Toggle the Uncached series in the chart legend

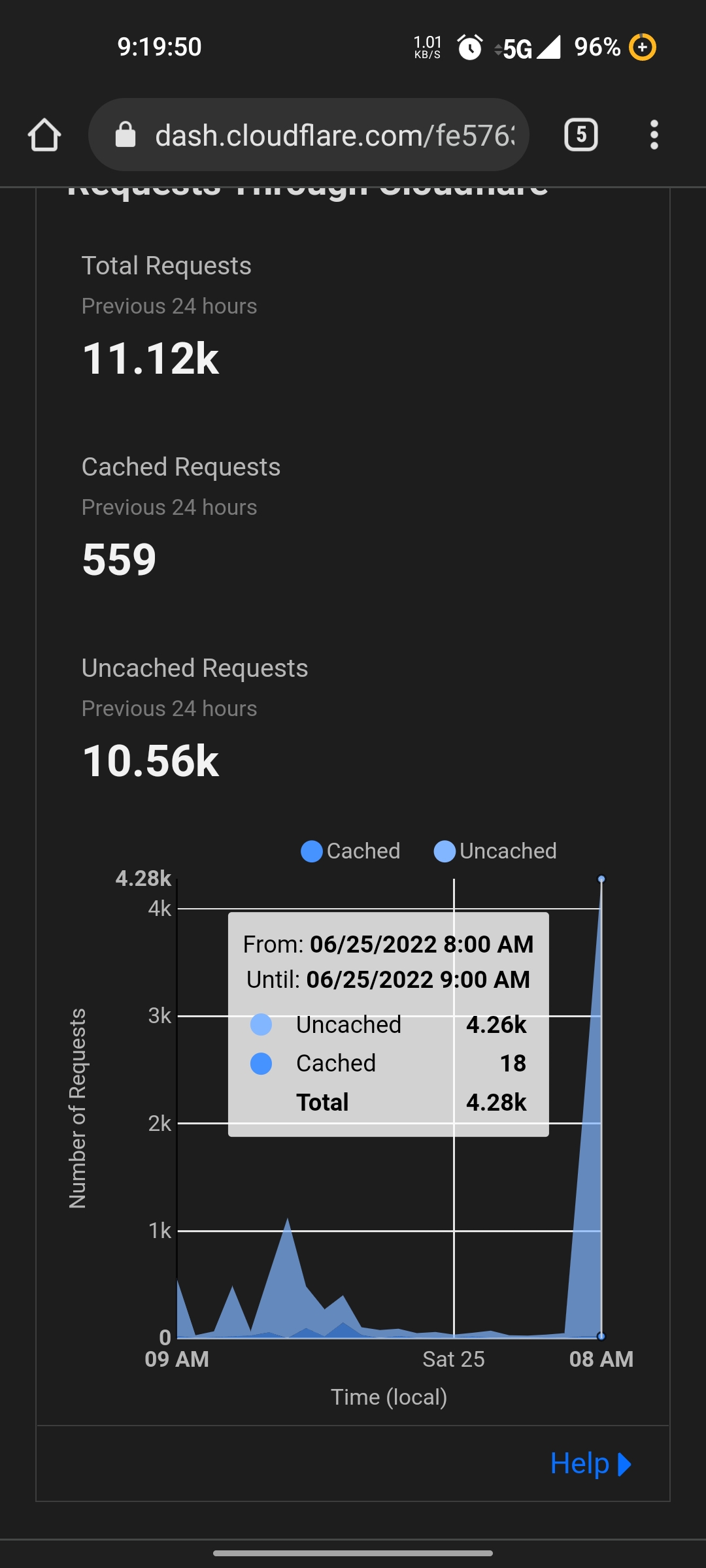point(494,851)
